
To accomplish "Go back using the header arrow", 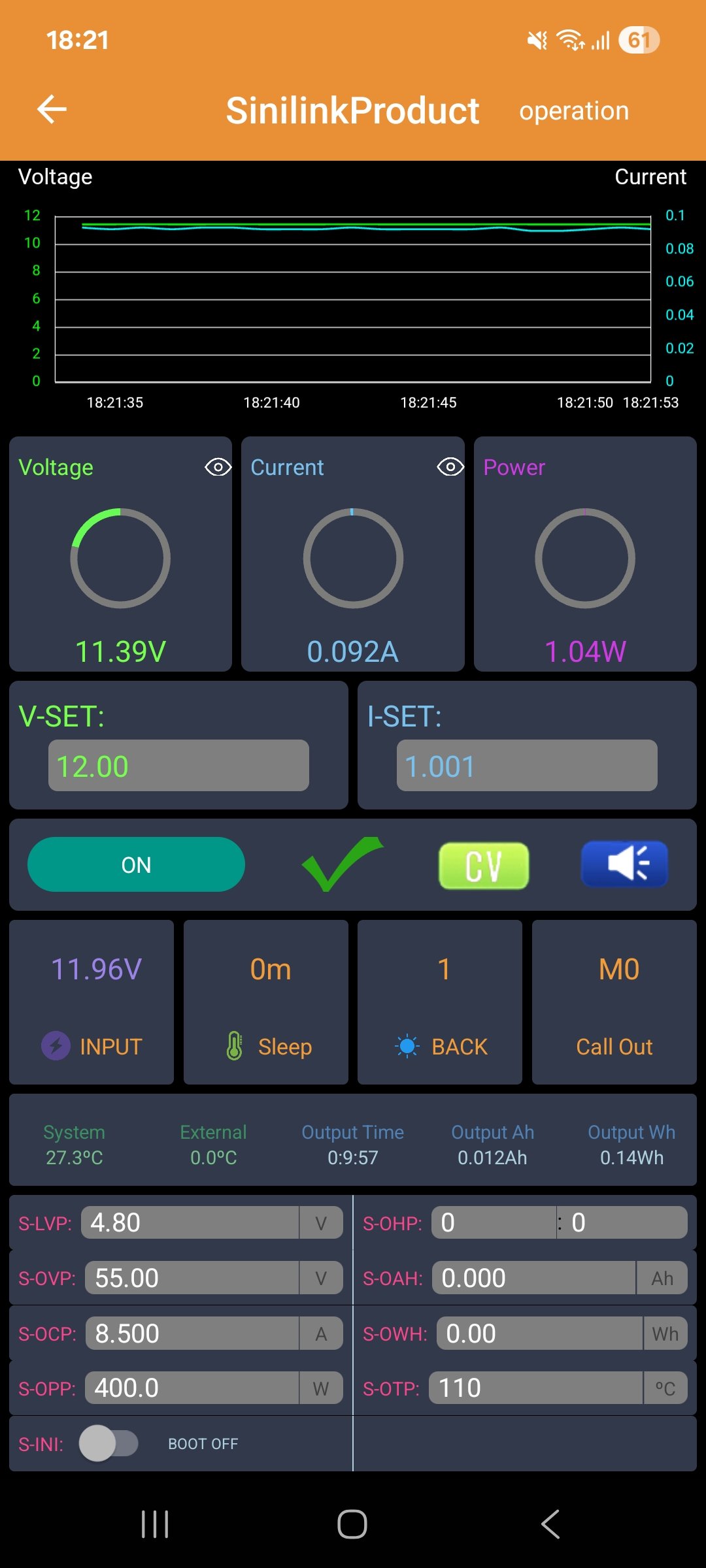I will (52, 109).
